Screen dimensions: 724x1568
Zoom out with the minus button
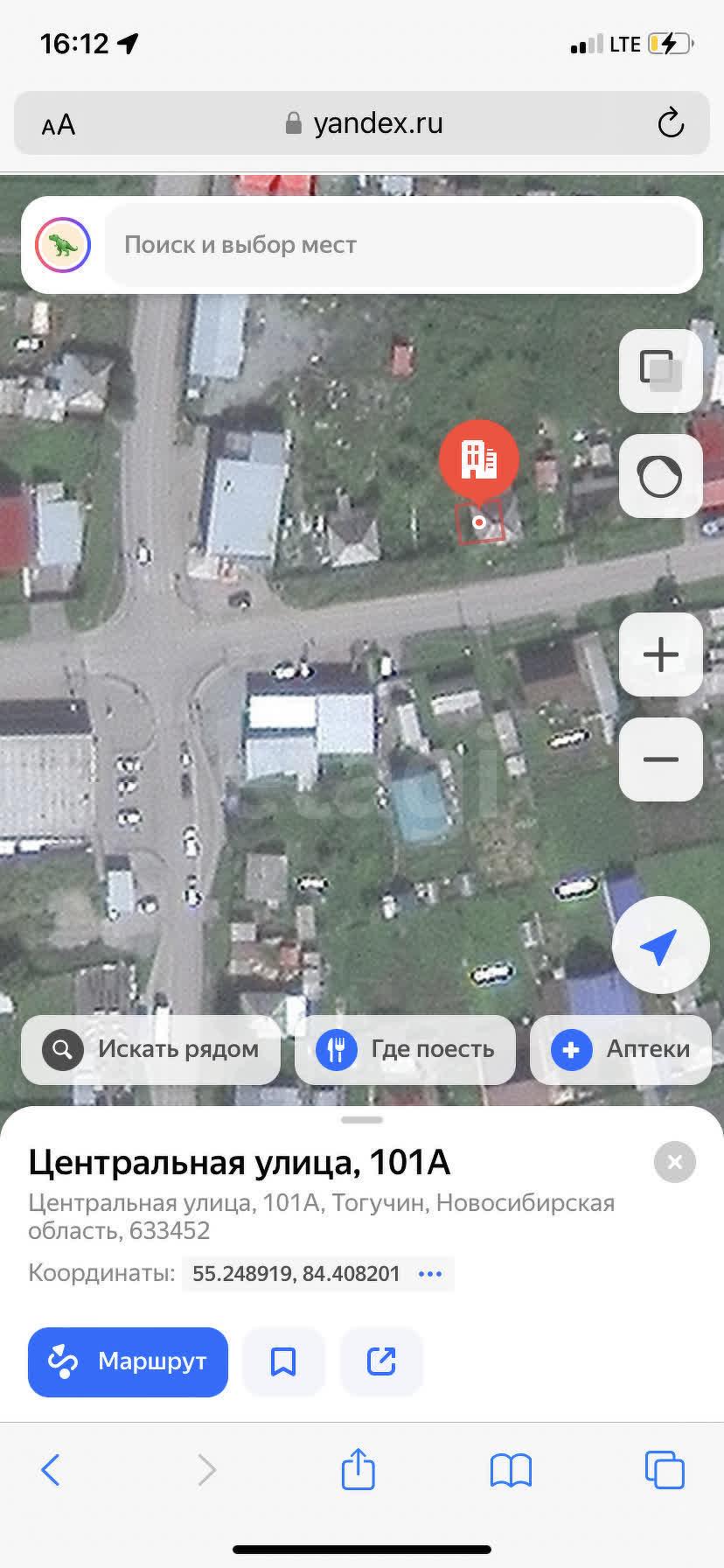tap(660, 759)
